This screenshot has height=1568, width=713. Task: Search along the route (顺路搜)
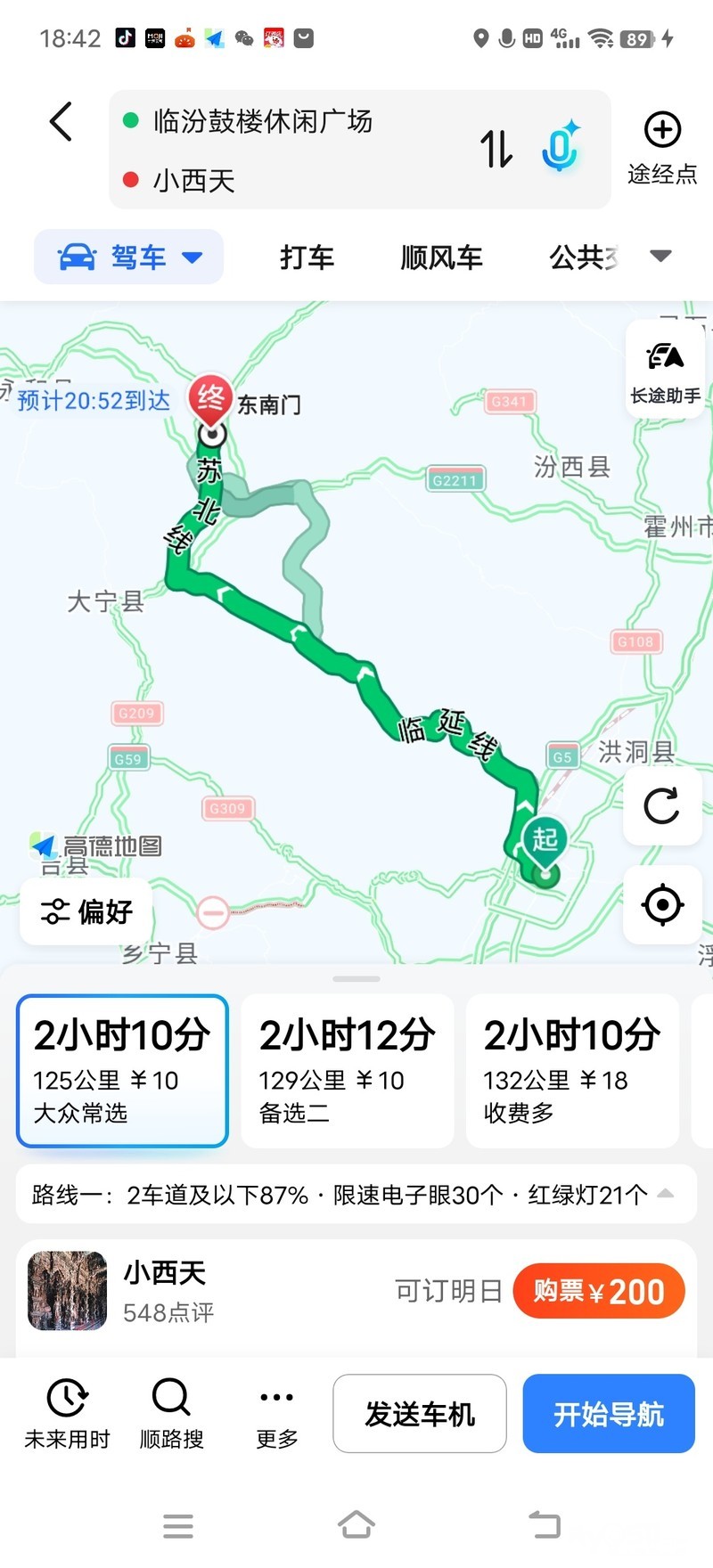pos(171,1413)
